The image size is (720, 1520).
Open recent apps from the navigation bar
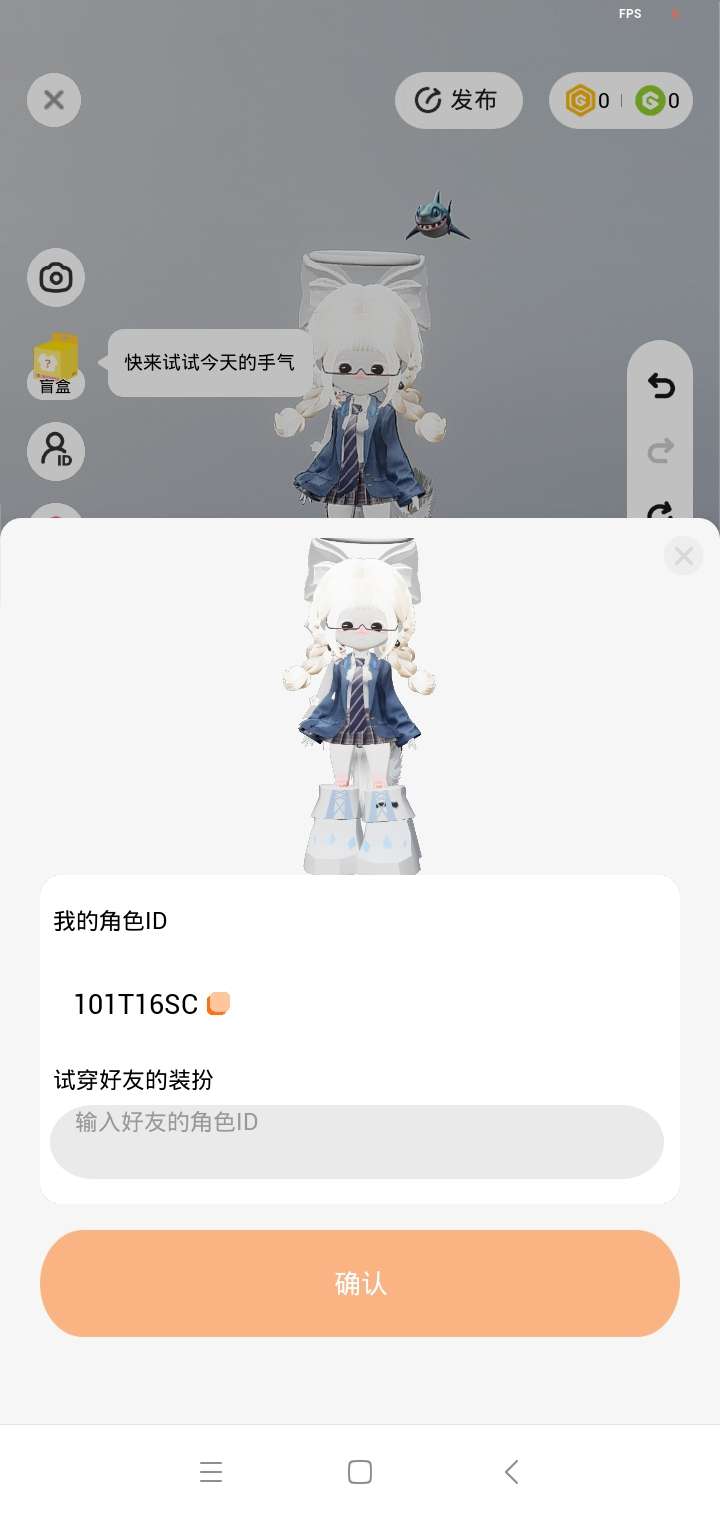click(210, 1471)
